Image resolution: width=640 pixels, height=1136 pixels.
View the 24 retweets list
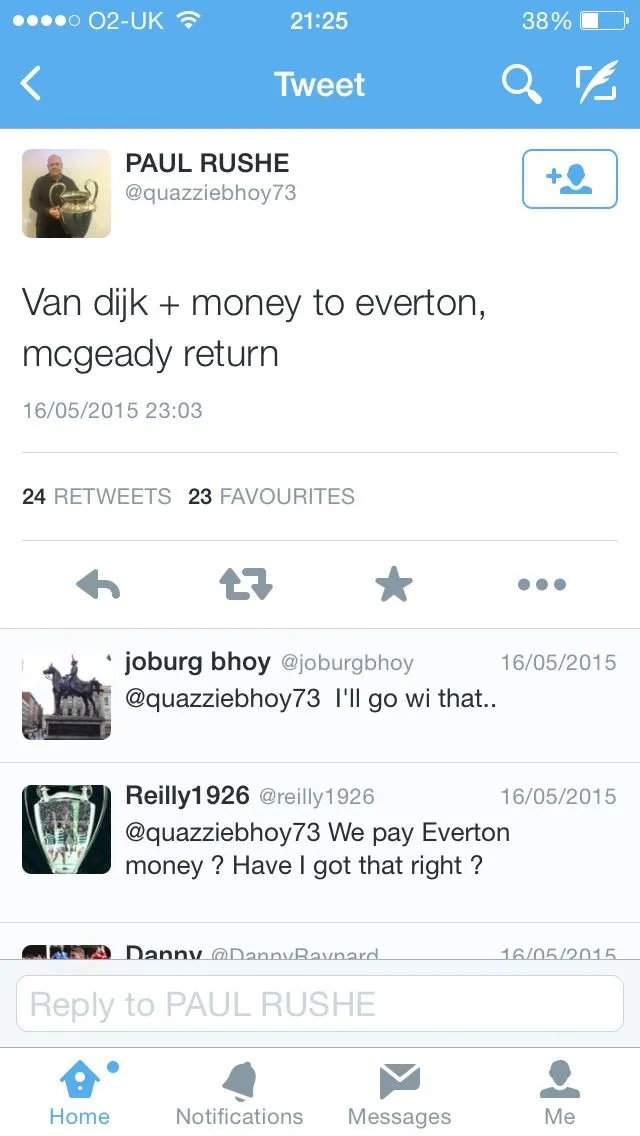[97, 496]
